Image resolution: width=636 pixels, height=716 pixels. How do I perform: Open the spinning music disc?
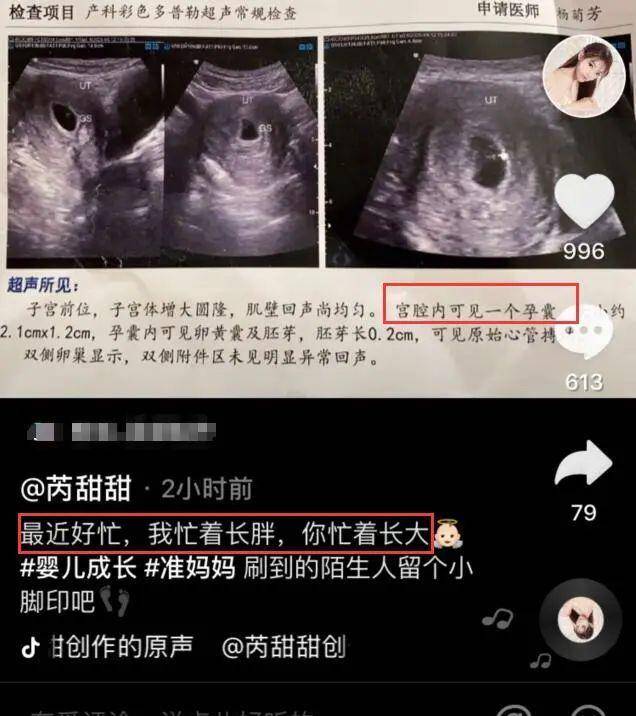click(x=580, y=620)
